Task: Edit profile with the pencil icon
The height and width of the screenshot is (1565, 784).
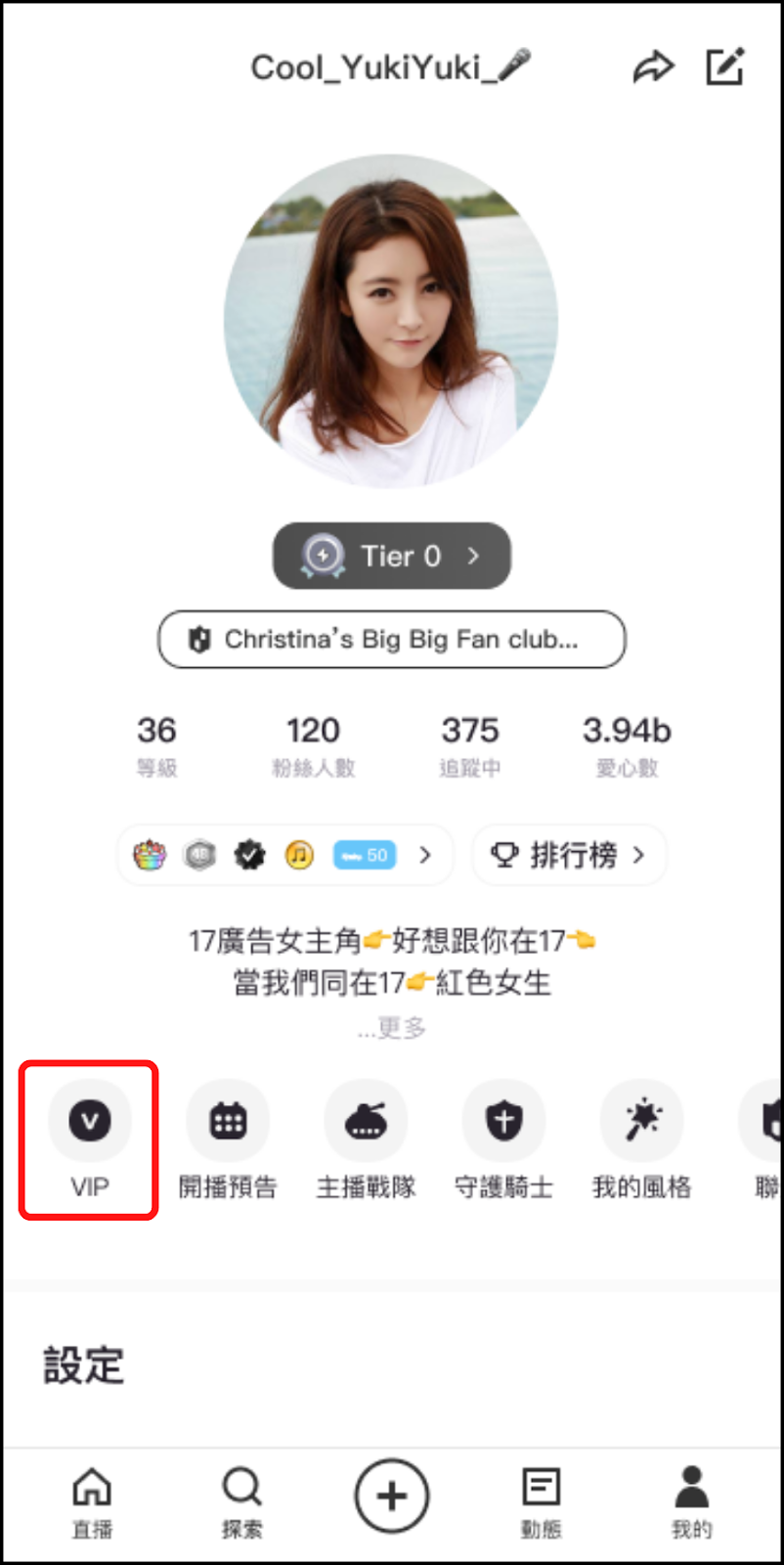Action: (x=725, y=67)
